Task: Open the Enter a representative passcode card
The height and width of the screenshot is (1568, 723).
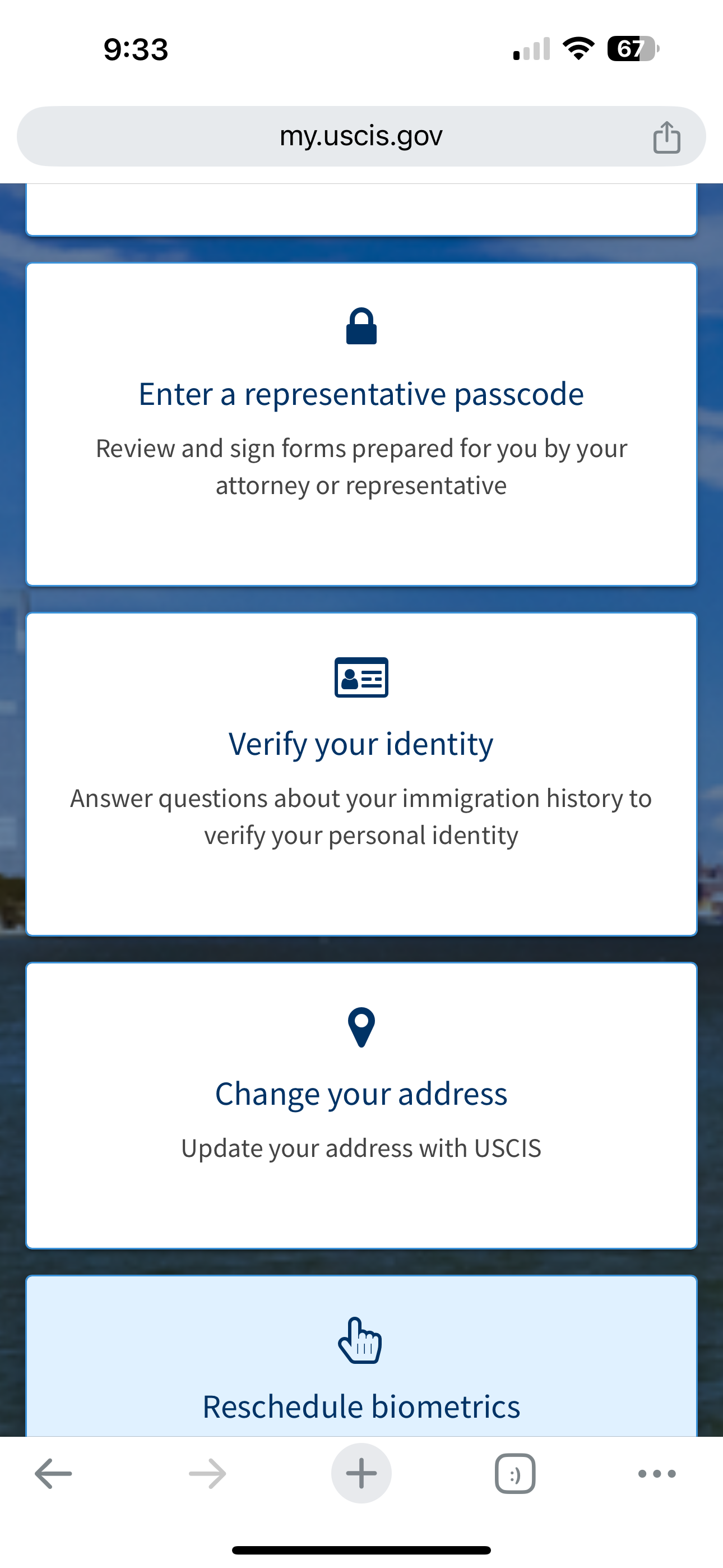Action: (361, 425)
